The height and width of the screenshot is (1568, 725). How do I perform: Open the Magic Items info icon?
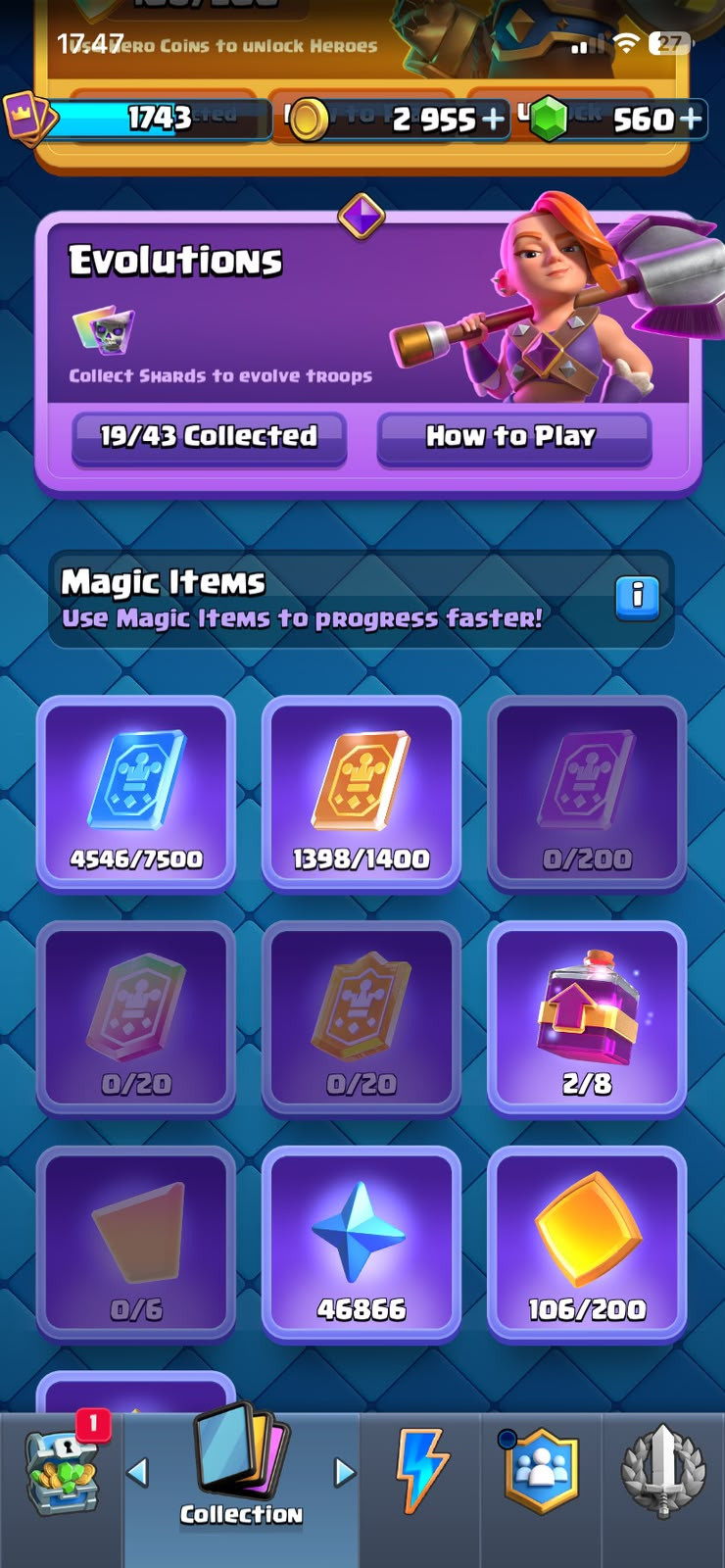(637, 596)
